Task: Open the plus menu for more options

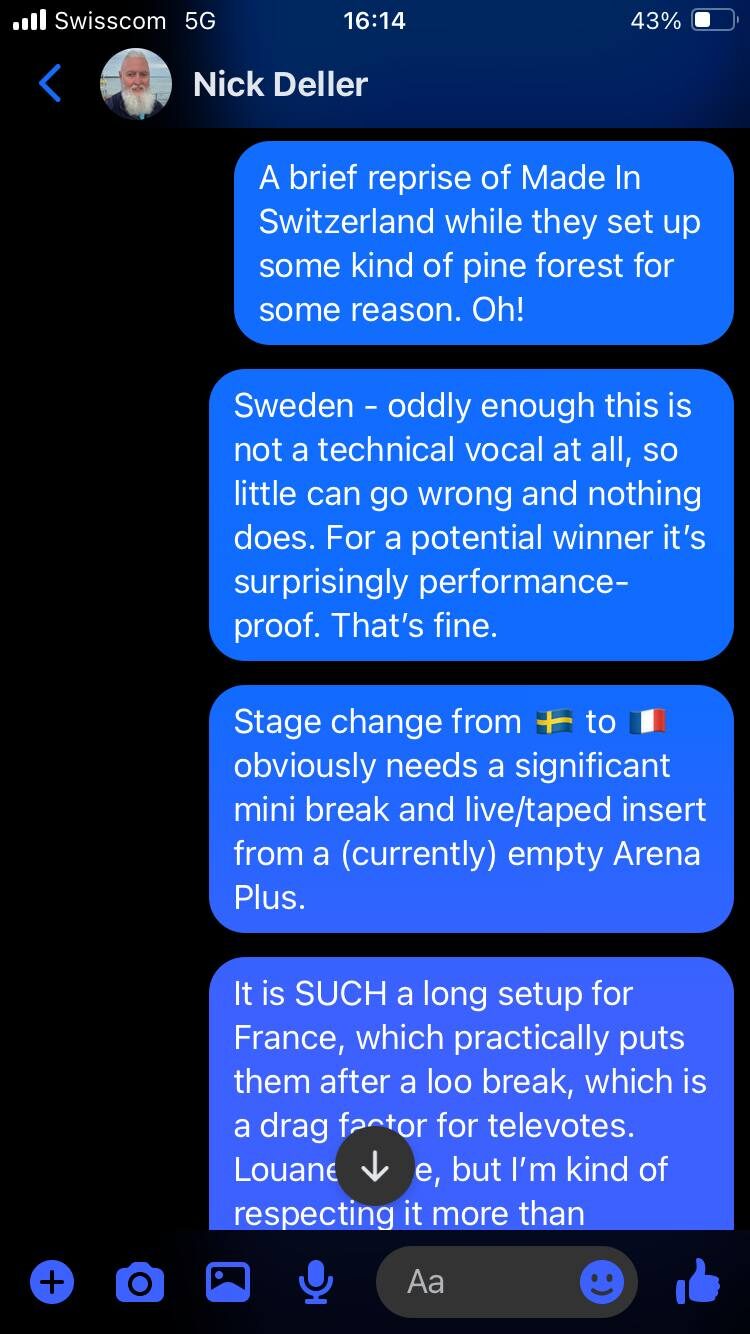Action: pyautogui.click(x=52, y=1281)
